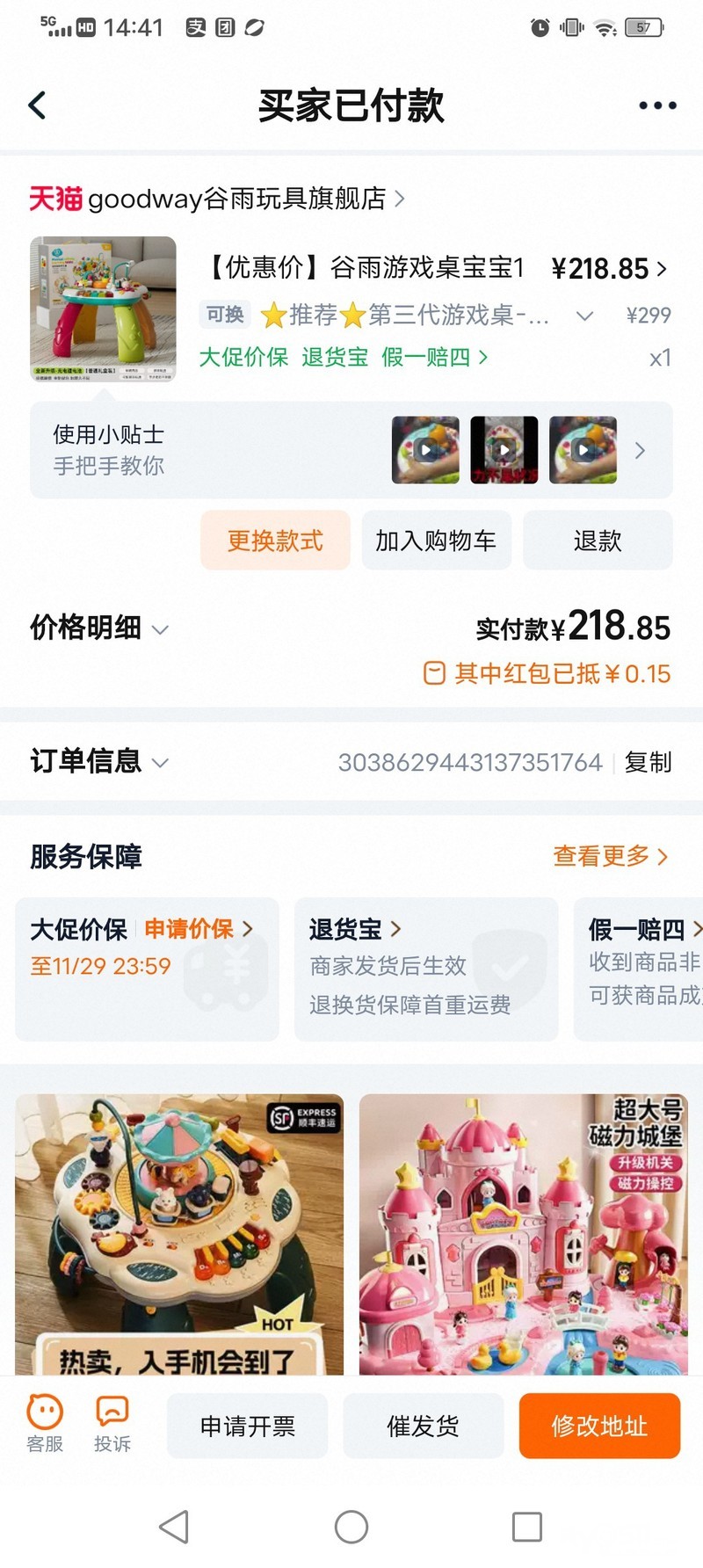Screen dimensions: 703x1568
Task: Tap 修改地址 to change address
Action: pos(599,1426)
